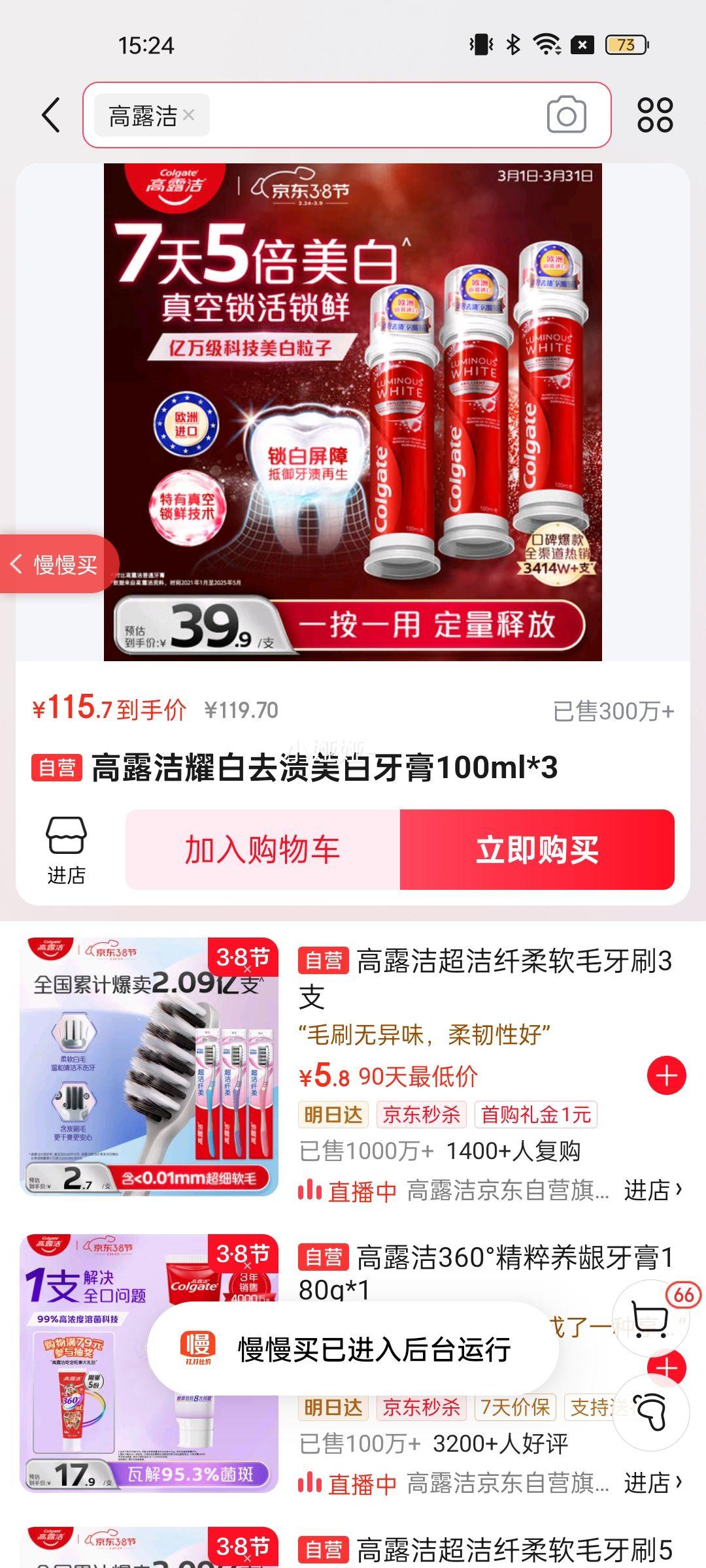Screen dimensions: 706x1568
Task: Switch the results layout using the grid icon
Action: click(655, 116)
